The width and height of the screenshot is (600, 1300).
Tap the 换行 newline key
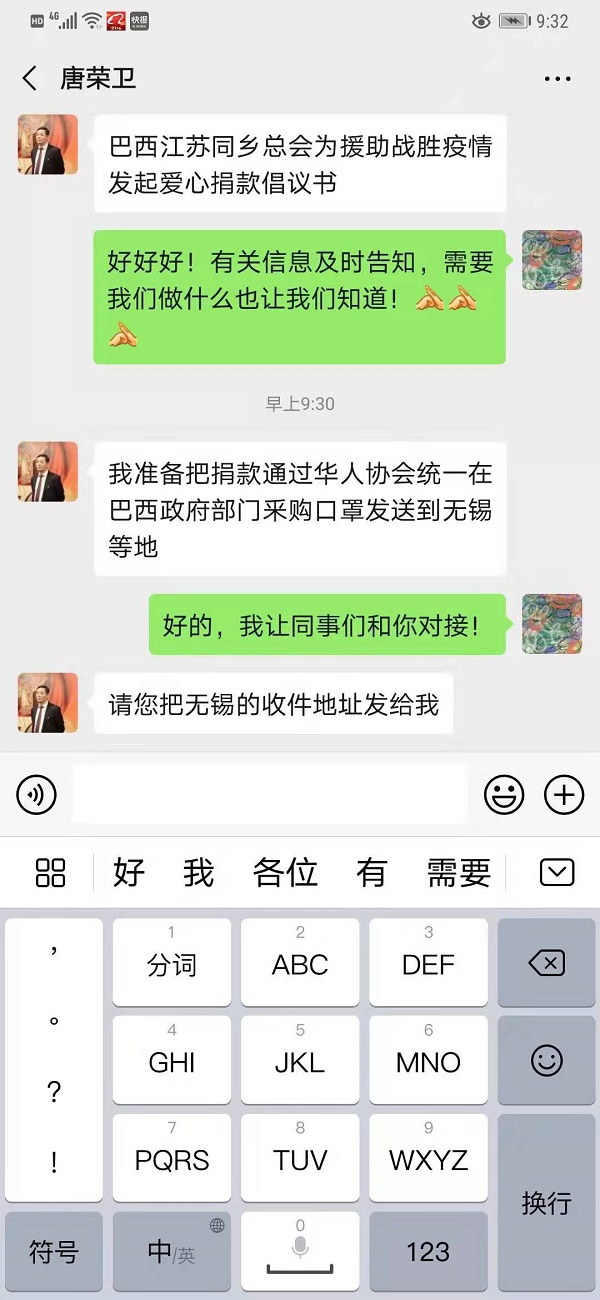pyautogui.click(x=546, y=1203)
